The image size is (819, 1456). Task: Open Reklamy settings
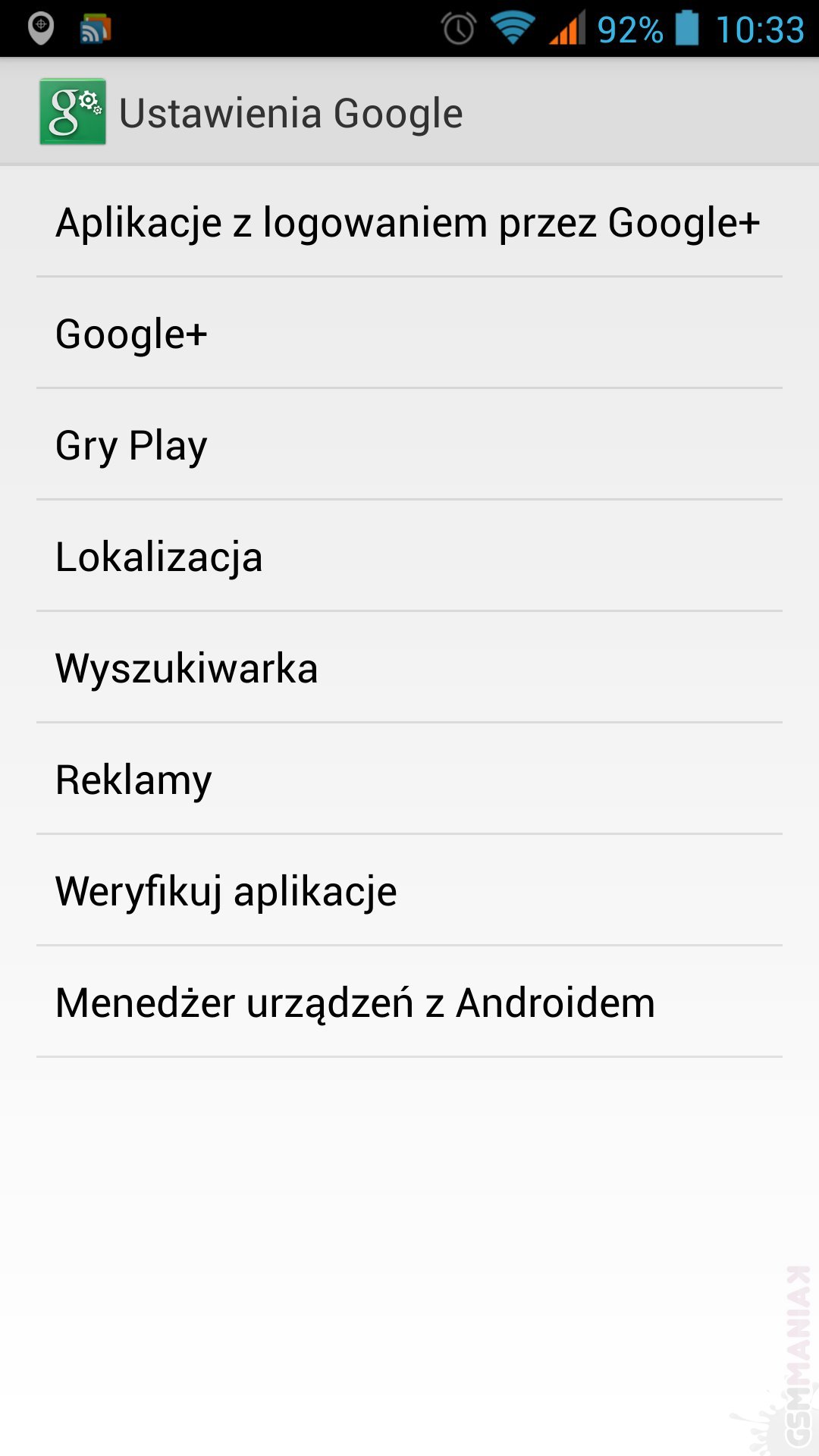click(x=408, y=780)
